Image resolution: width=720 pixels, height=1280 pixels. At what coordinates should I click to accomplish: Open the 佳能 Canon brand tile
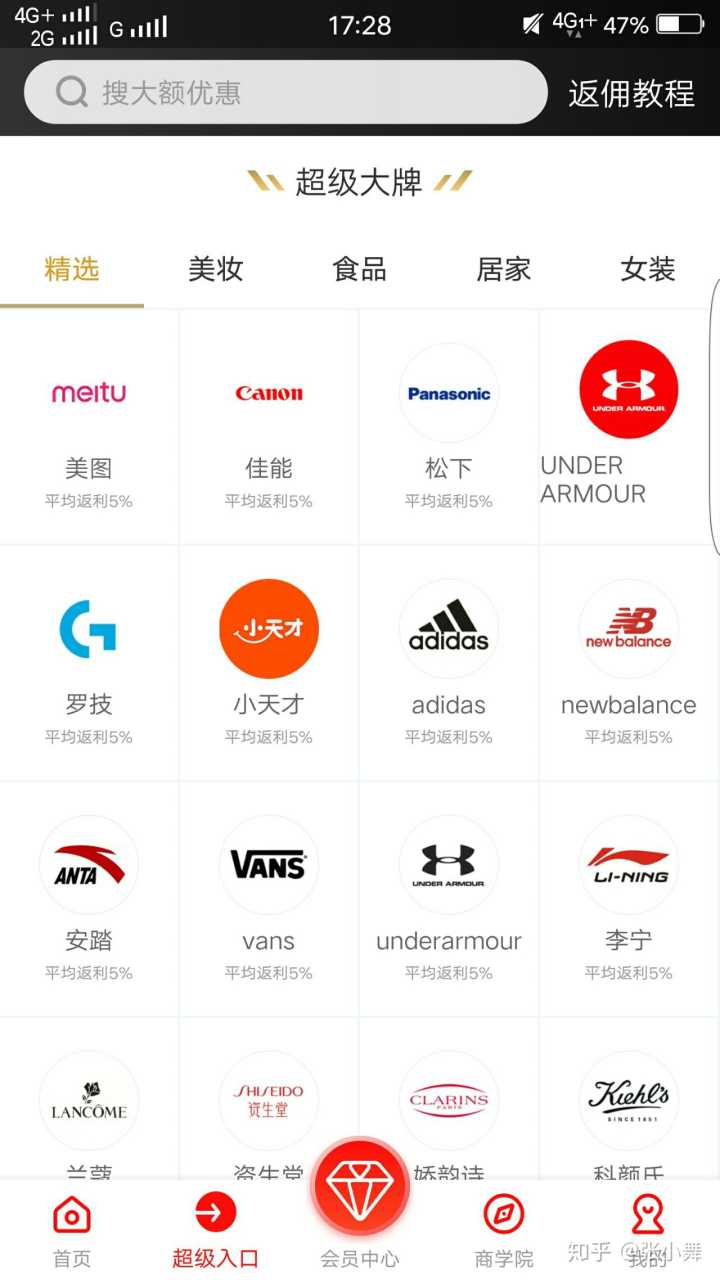point(269,426)
